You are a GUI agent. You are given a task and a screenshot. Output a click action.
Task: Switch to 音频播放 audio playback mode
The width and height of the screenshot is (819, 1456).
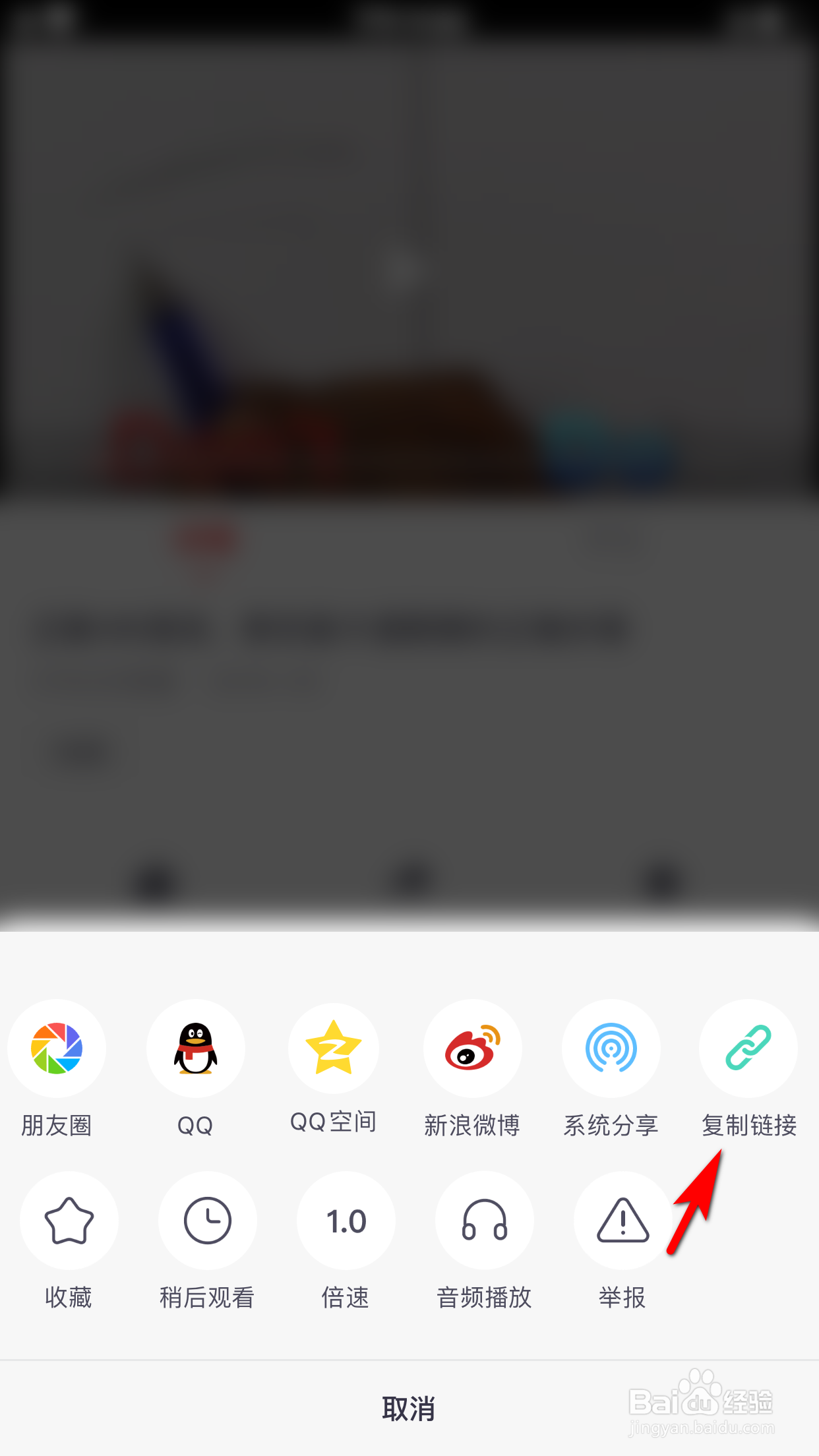[x=485, y=1221]
